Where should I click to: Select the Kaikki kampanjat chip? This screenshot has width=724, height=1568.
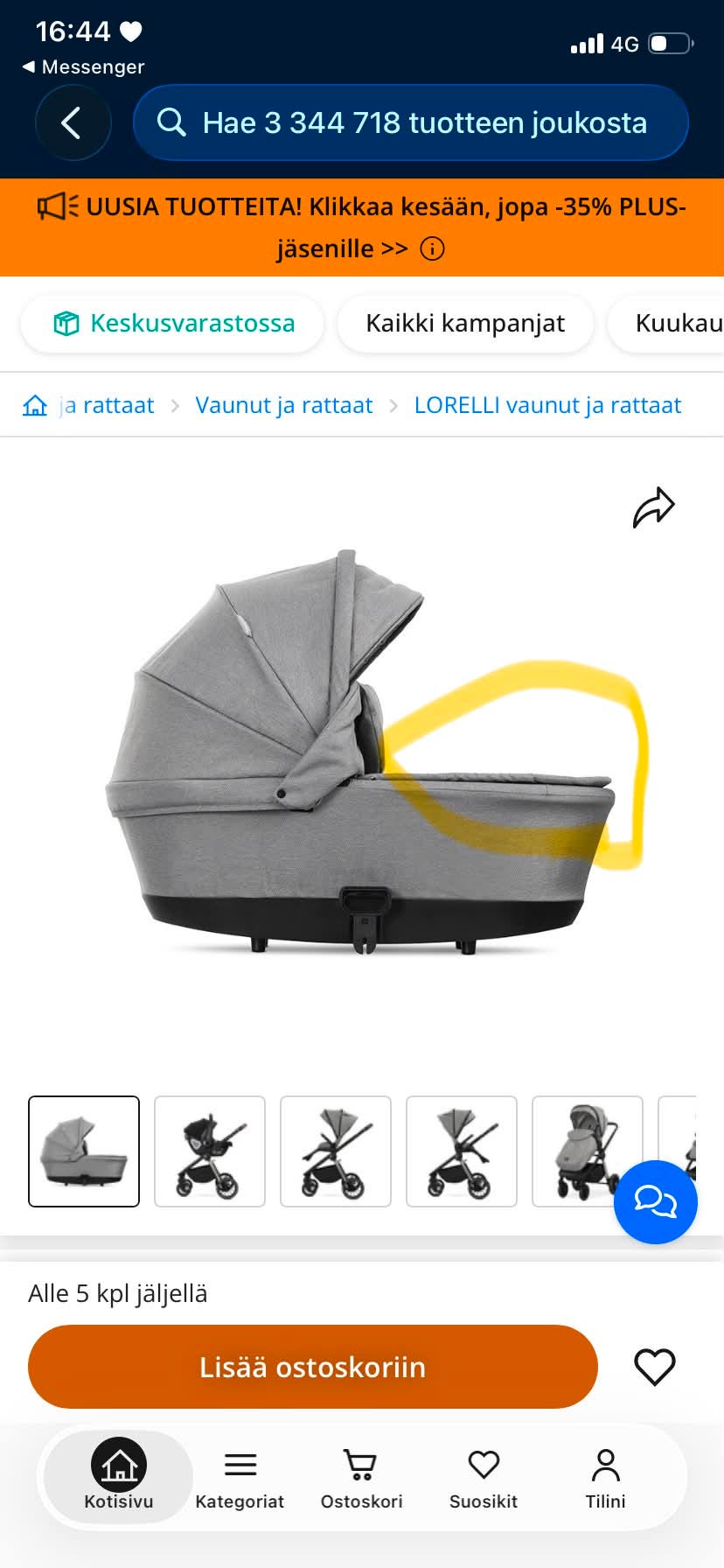465,324
